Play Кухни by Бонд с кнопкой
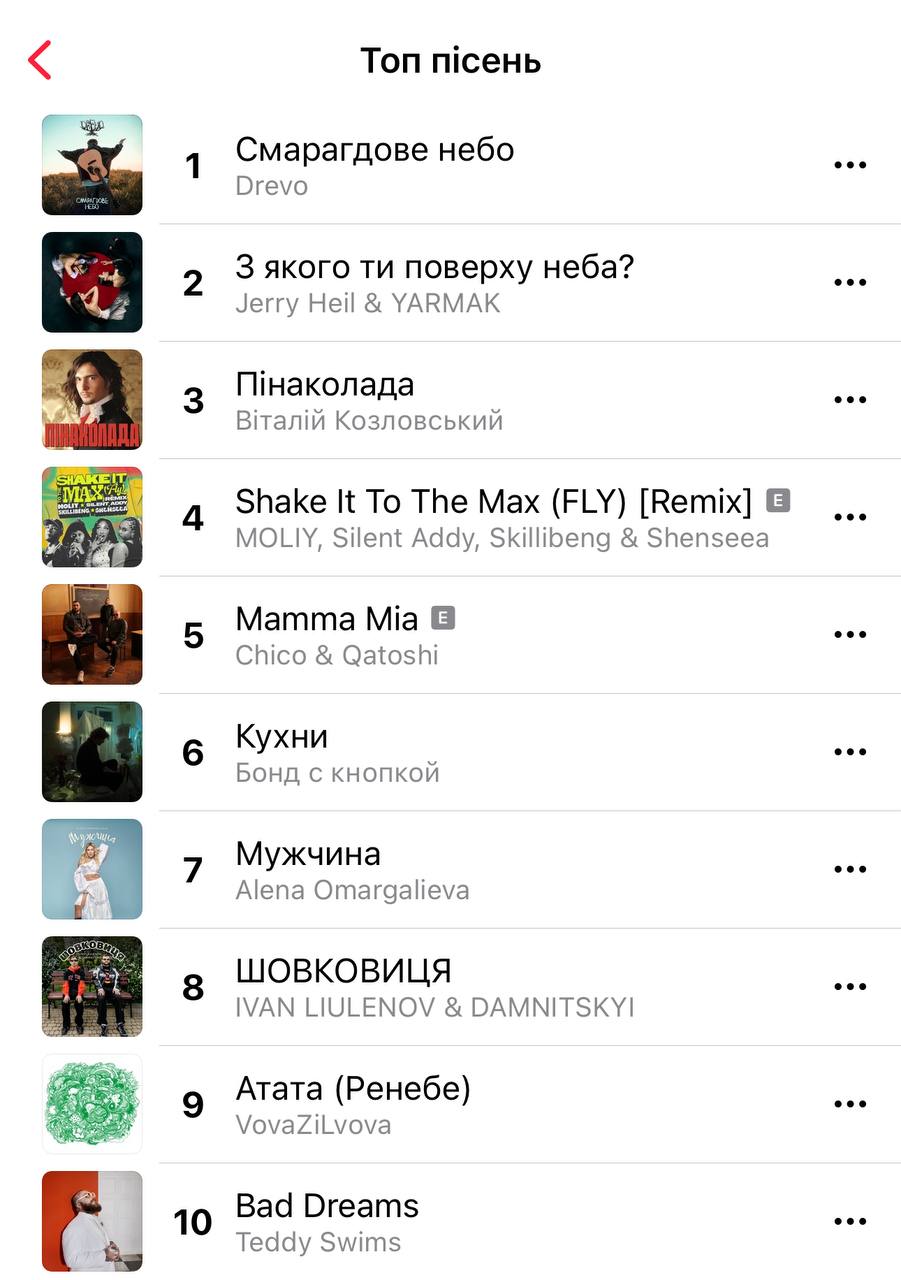Image resolution: width=901 pixels, height=1280 pixels. tap(337, 752)
